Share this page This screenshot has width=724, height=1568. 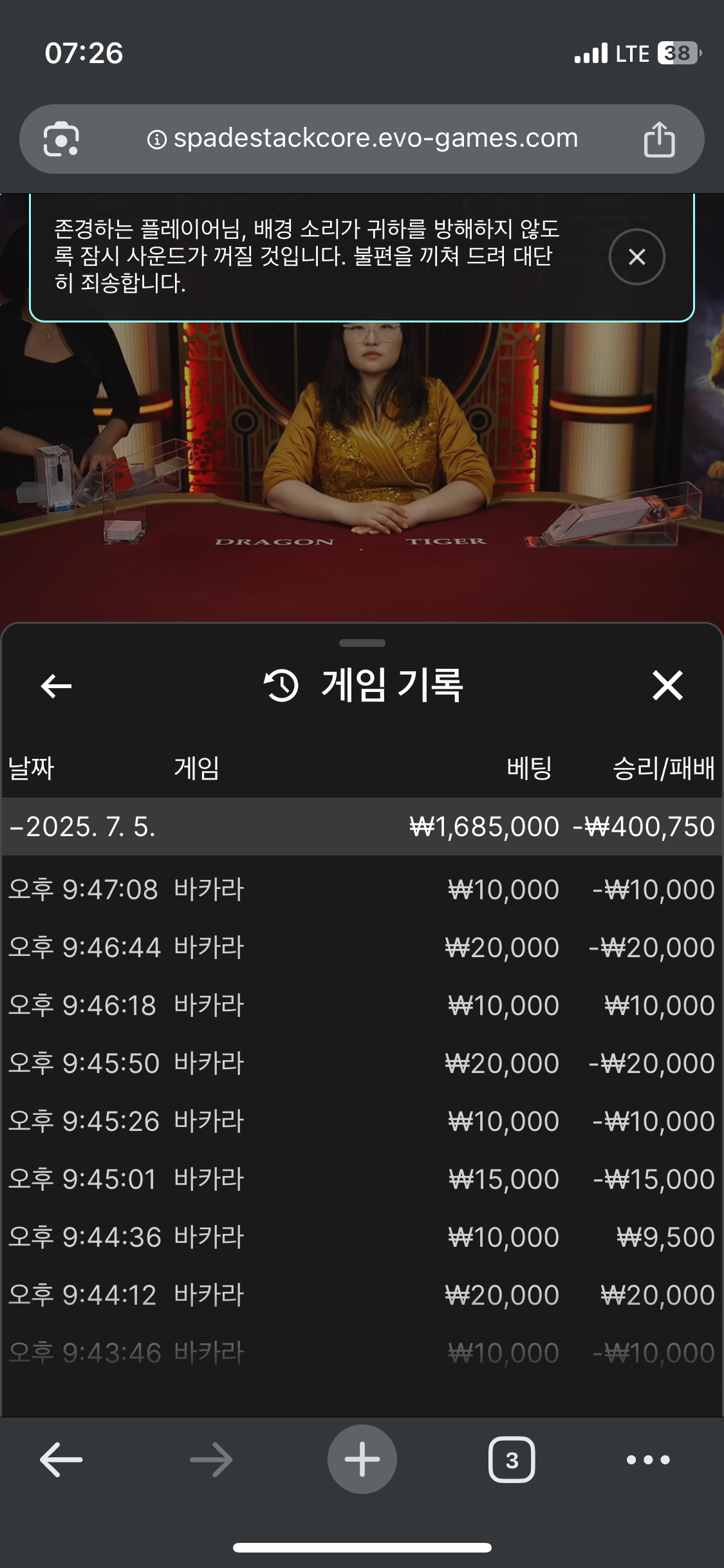click(x=659, y=139)
